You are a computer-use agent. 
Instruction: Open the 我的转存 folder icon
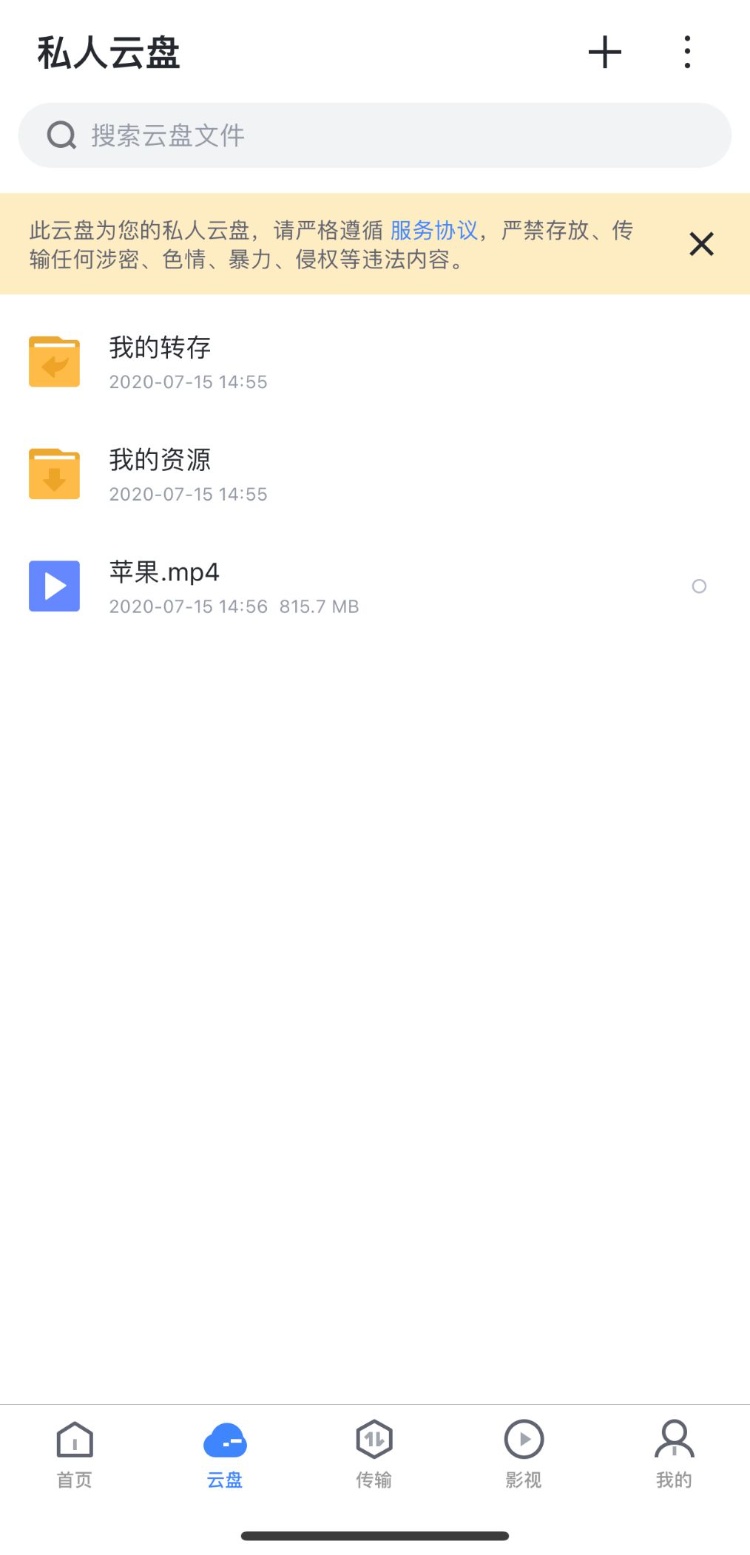point(54,361)
